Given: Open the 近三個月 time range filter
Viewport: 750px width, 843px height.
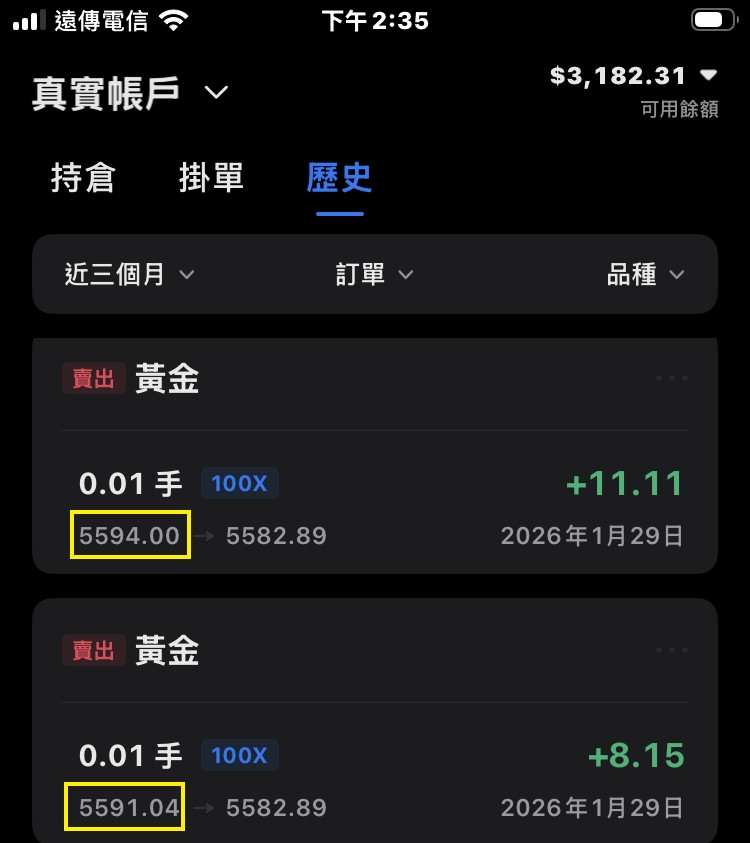Looking at the screenshot, I should pyautogui.click(x=129, y=275).
